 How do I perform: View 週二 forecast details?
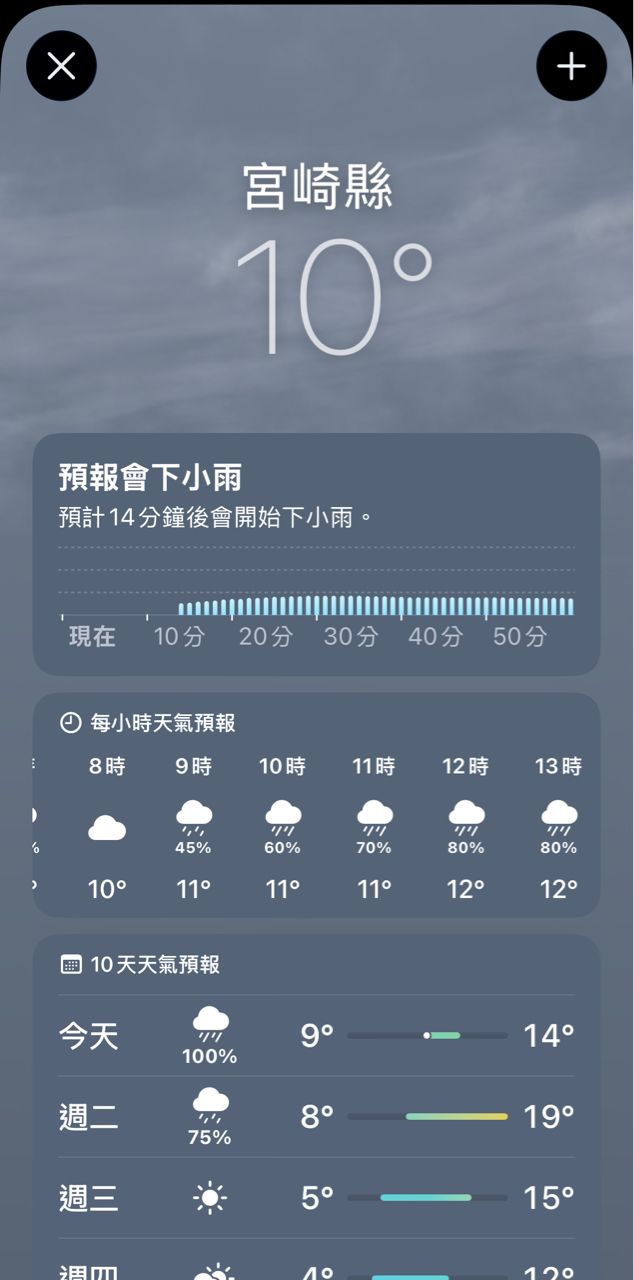(x=316, y=1117)
